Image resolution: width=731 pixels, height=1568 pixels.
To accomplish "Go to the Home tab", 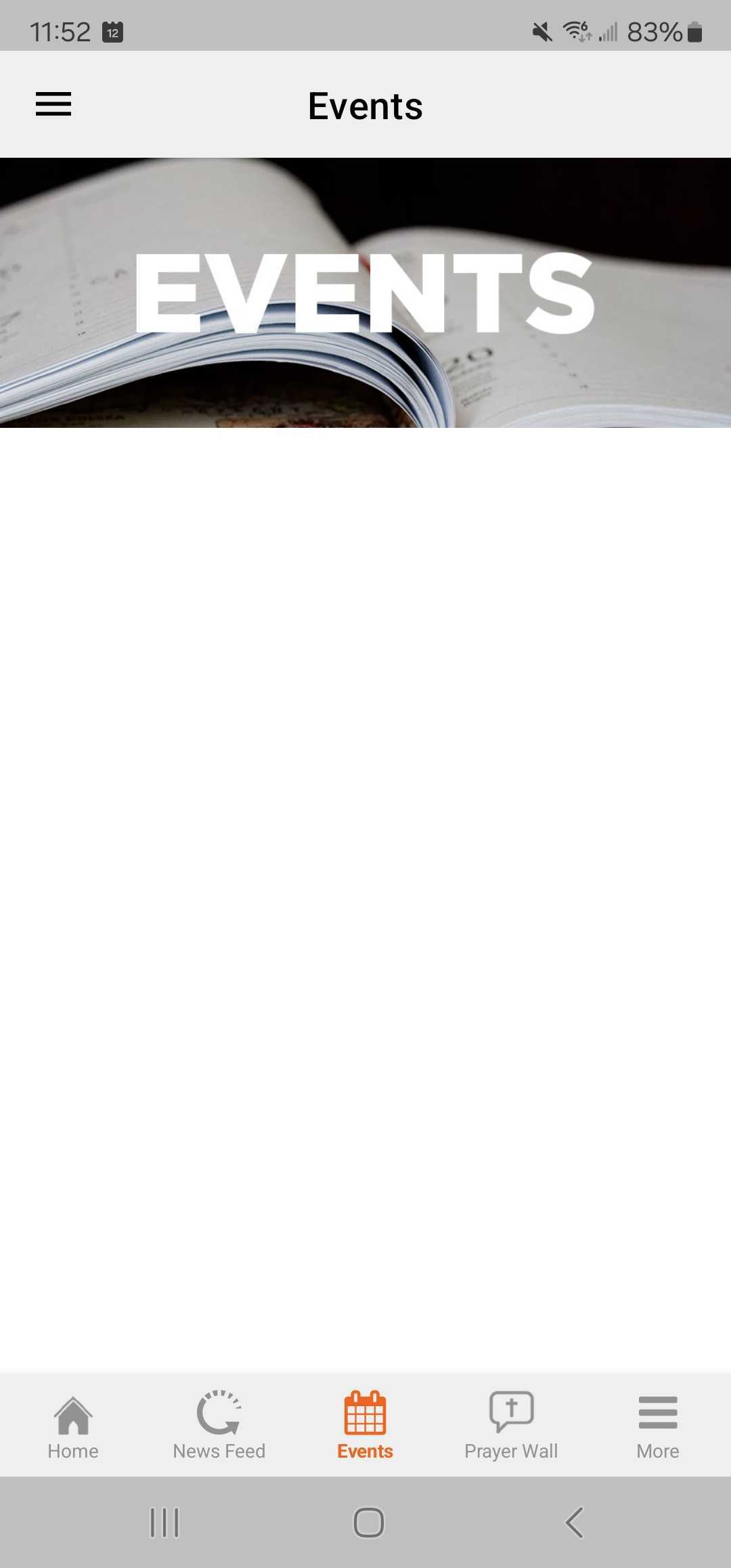I will click(73, 1425).
